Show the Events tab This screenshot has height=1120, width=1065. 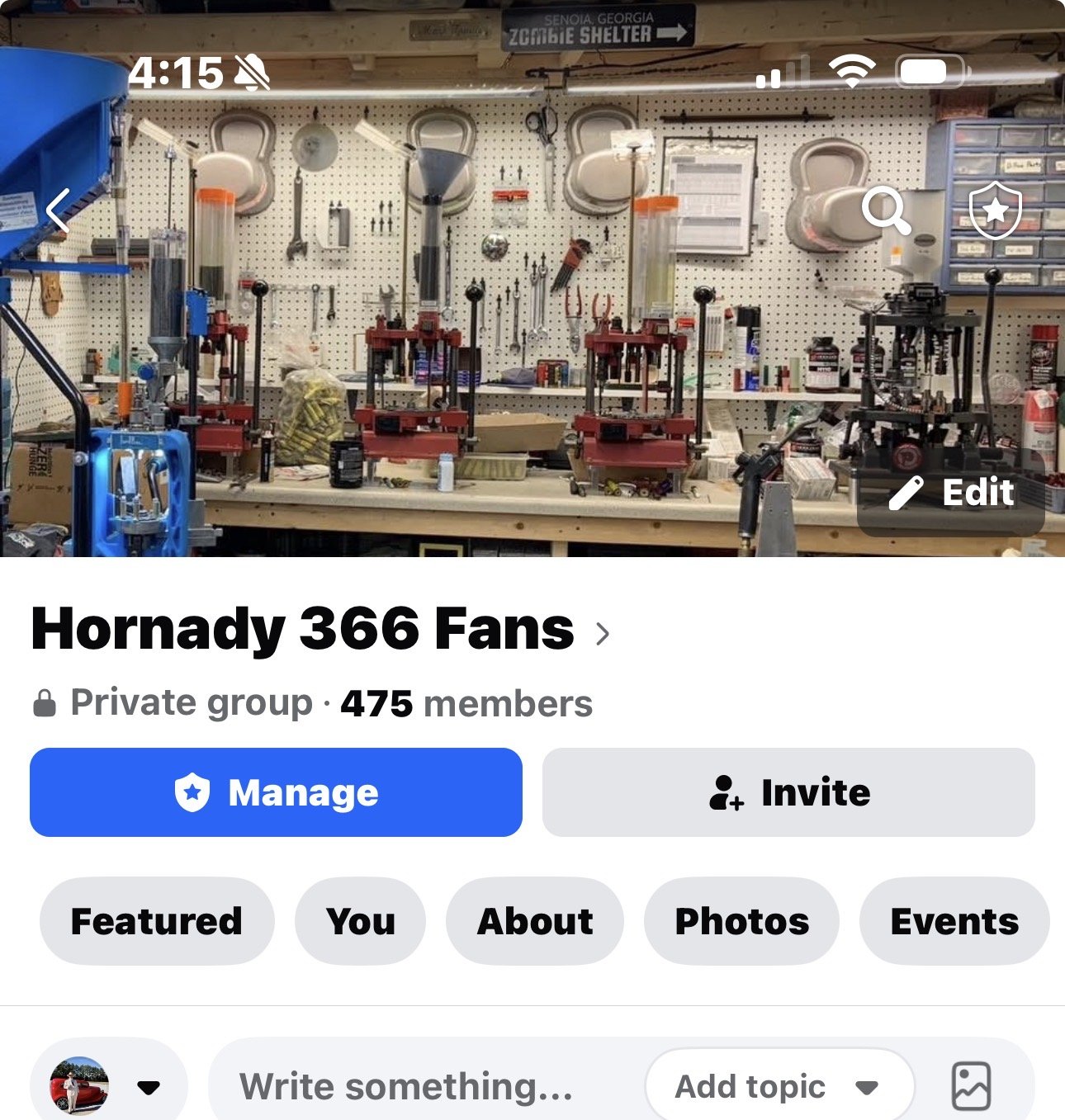tap(954, 921)
